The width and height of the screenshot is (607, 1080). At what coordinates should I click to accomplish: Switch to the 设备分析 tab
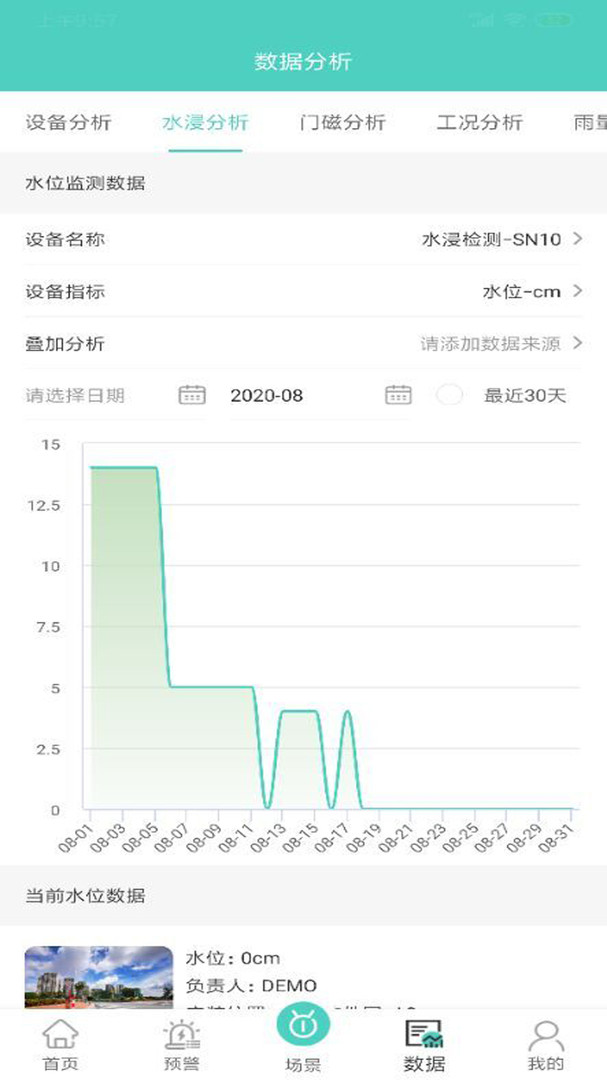[68, 123]
